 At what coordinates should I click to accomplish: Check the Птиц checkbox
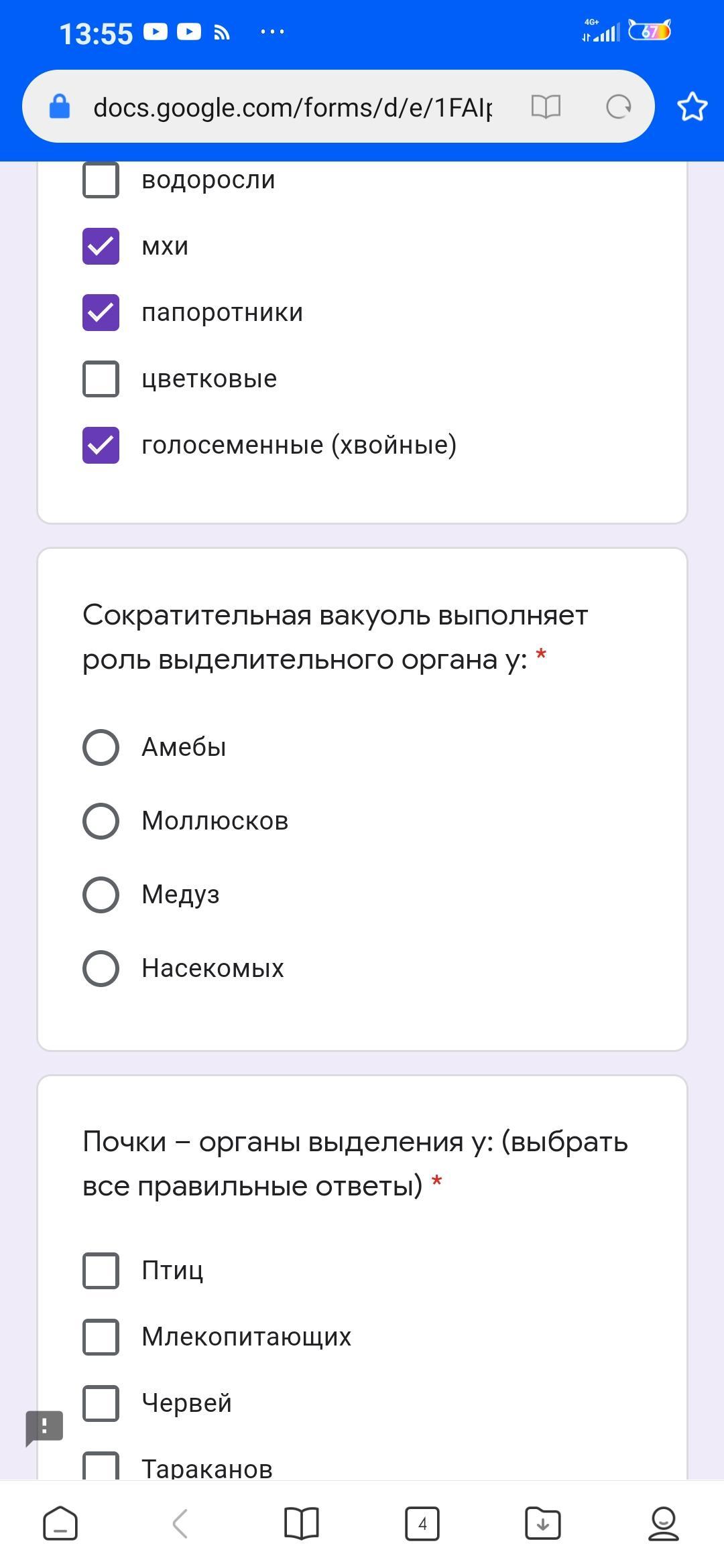click(101, 1270)
